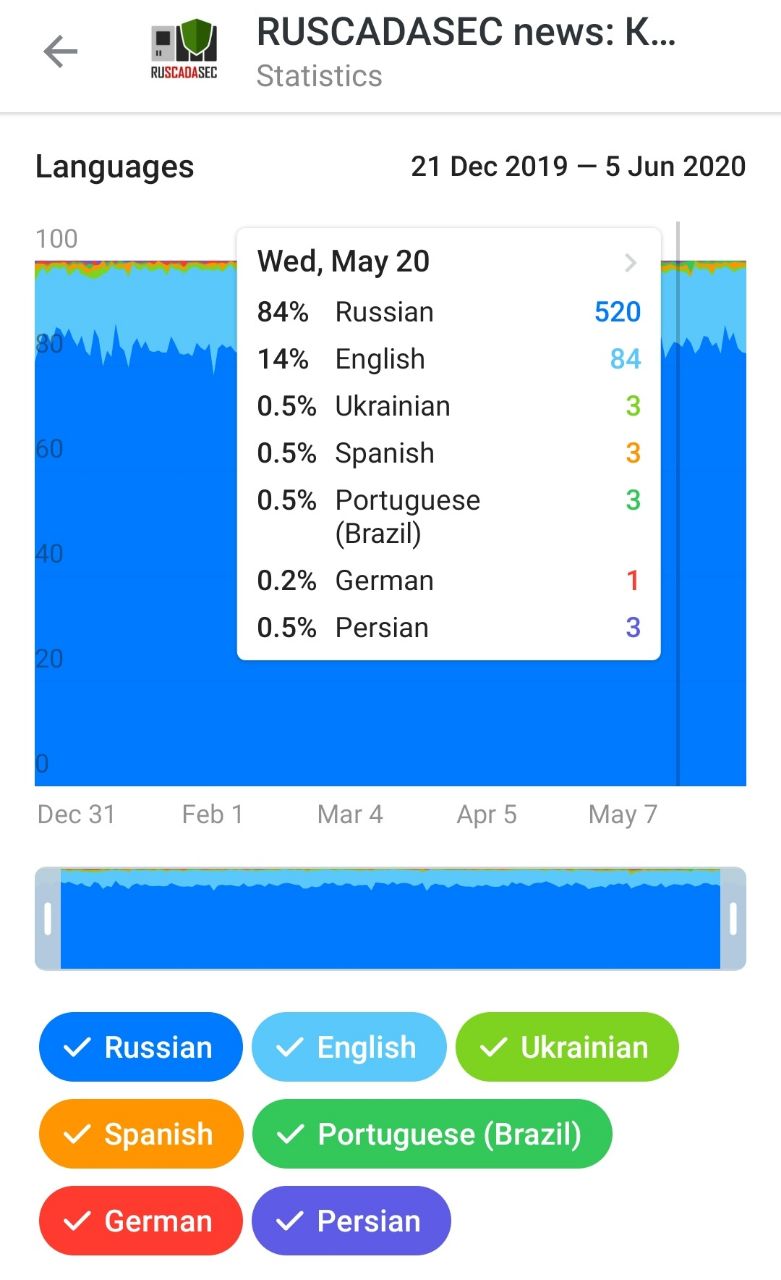Toggle the Portuguese (Brazil) chip

point(432,1134)
